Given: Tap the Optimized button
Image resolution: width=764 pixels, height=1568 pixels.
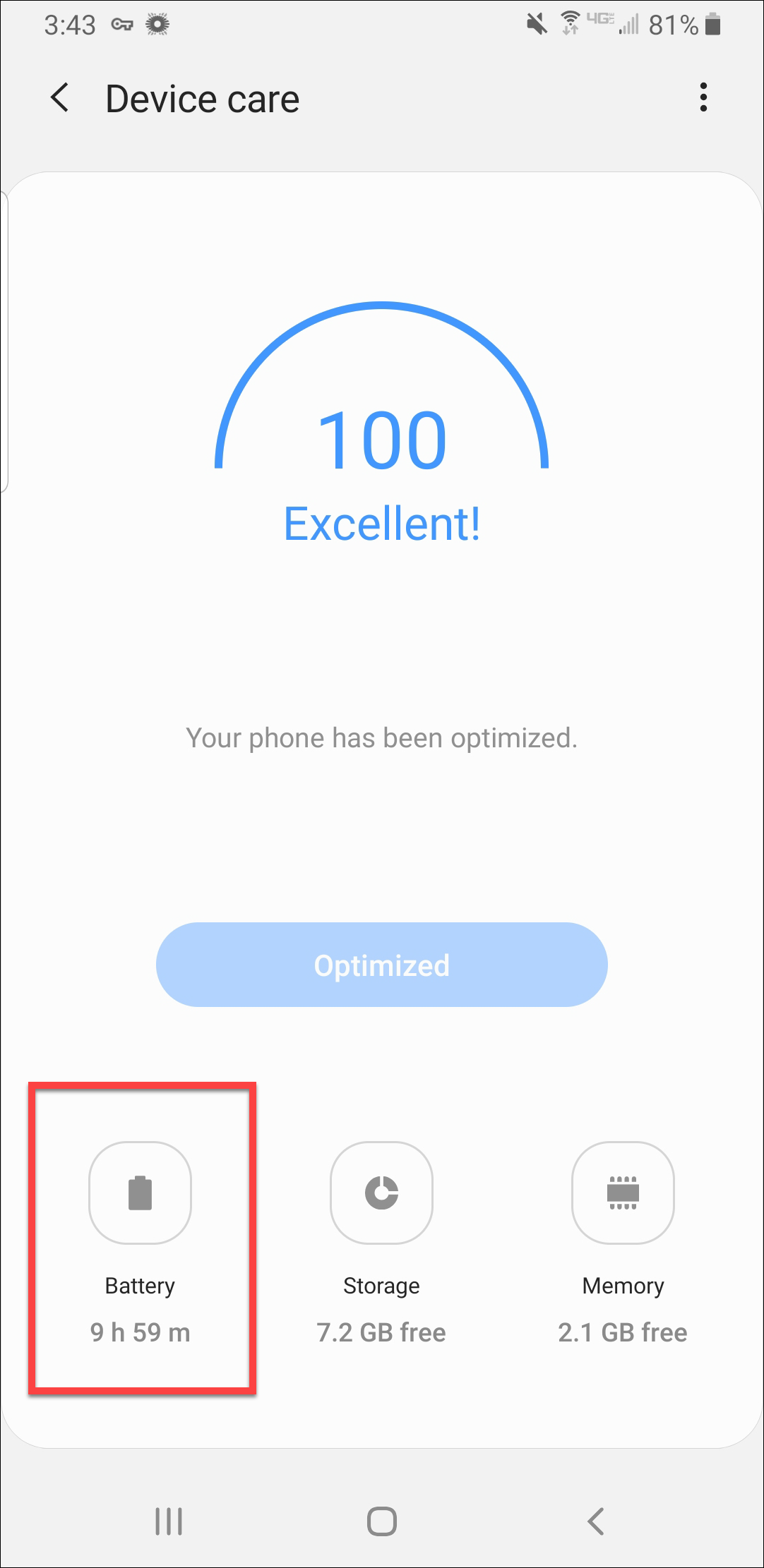Looking at the screenshot, I should pyautogui.click(x=381, y=965).
